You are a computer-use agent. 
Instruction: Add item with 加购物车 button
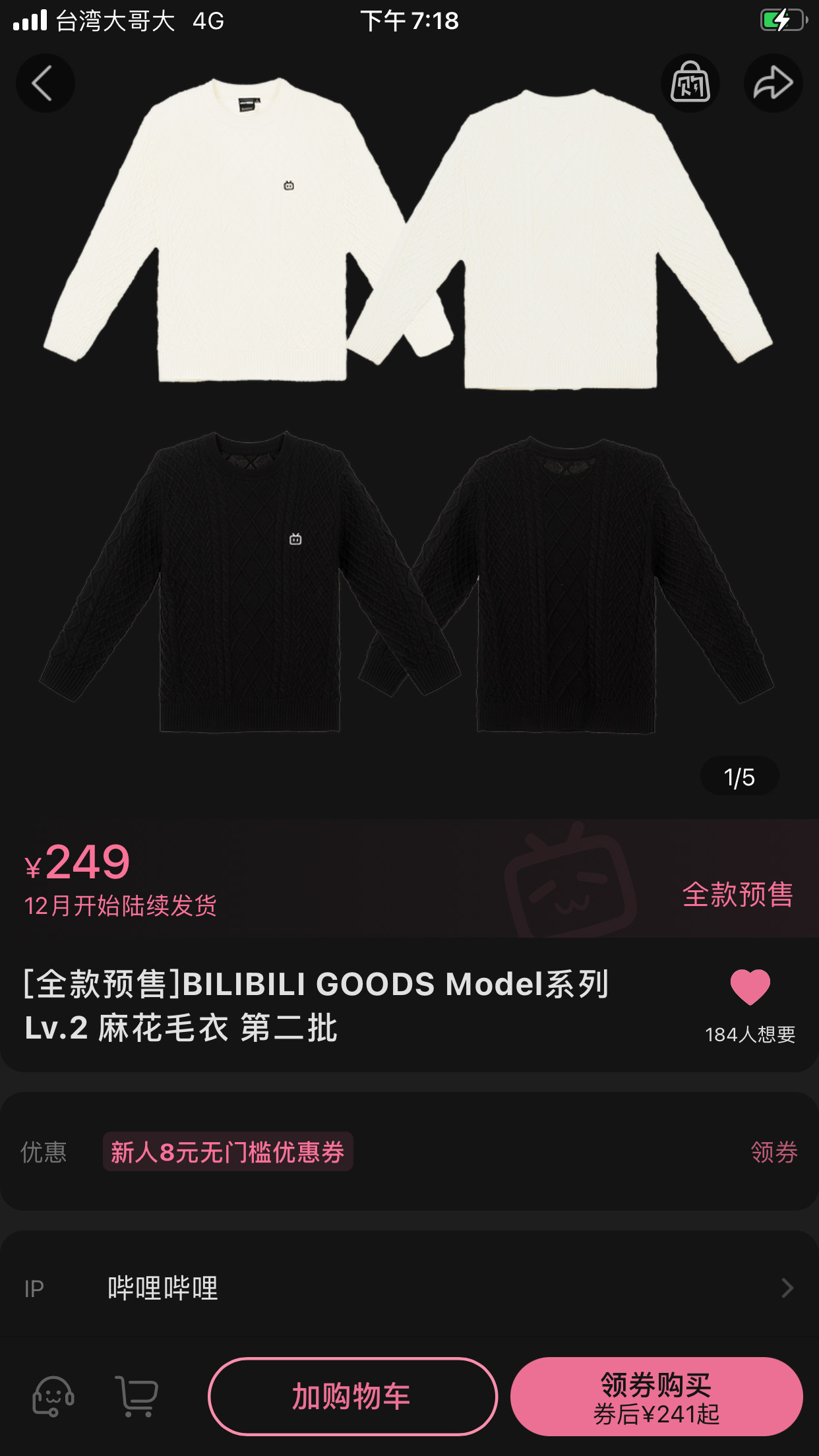(x=352, y=1396)
